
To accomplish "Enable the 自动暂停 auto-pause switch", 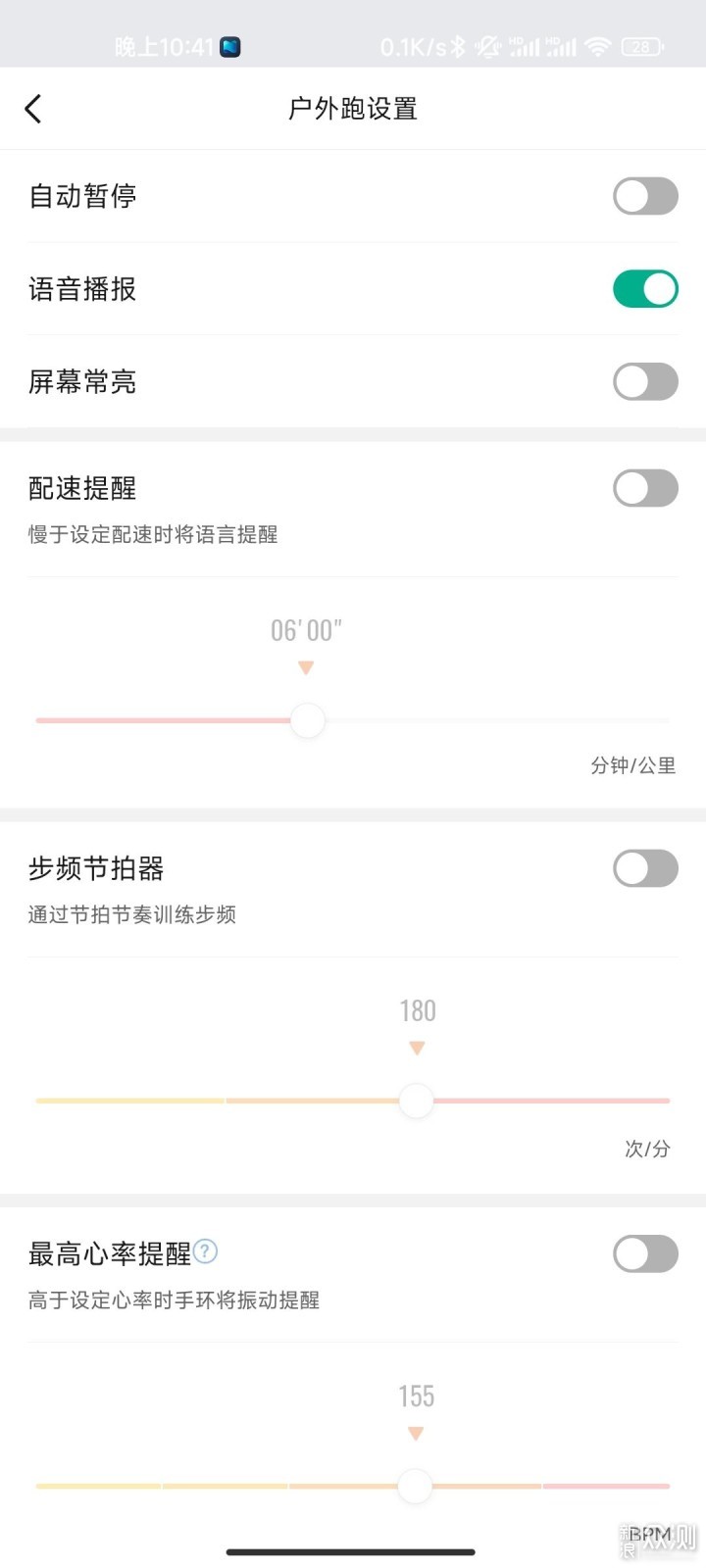I will 645,196.
